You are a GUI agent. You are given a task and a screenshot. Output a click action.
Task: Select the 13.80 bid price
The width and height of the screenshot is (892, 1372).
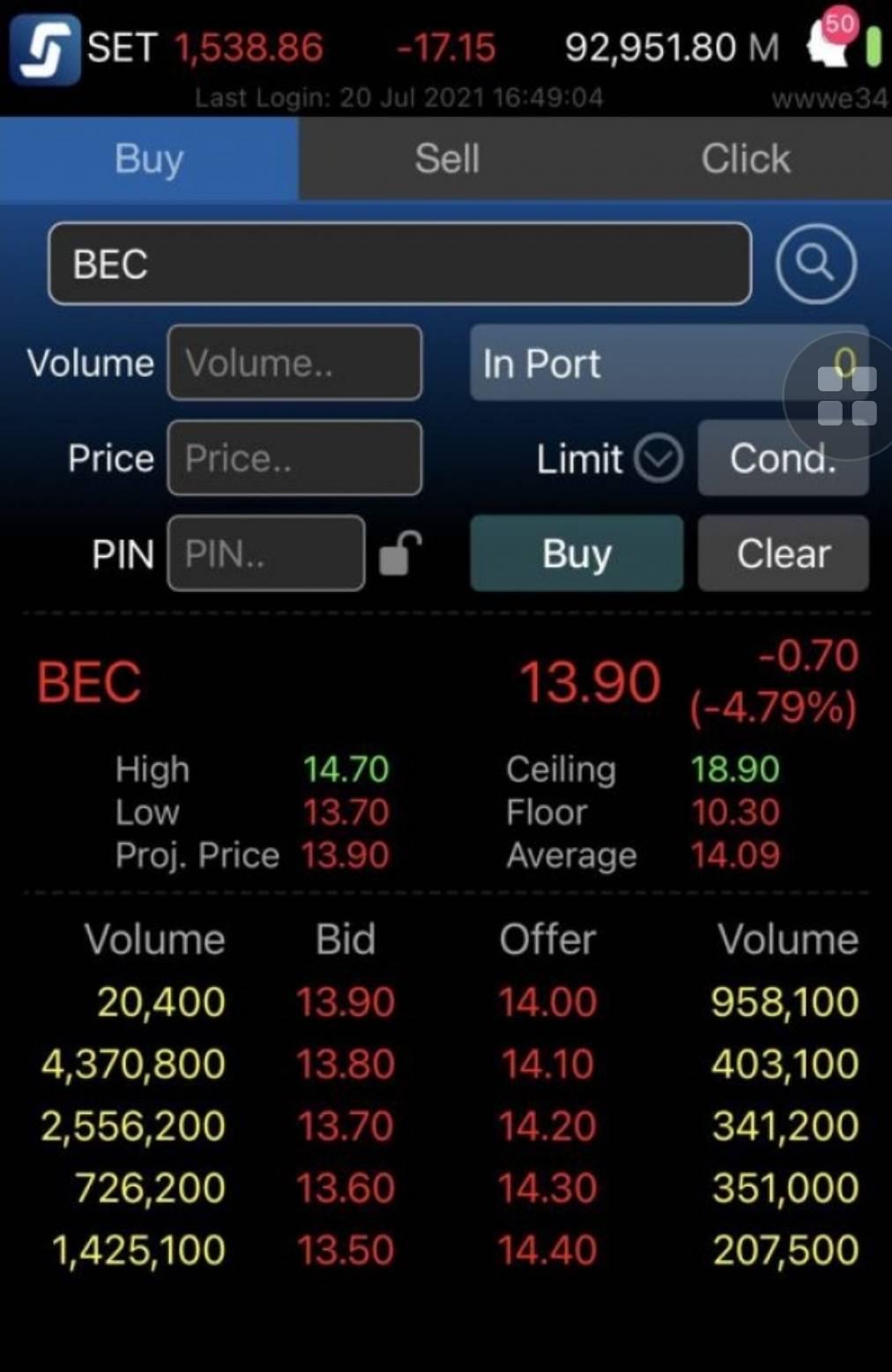pos(345,1064)
